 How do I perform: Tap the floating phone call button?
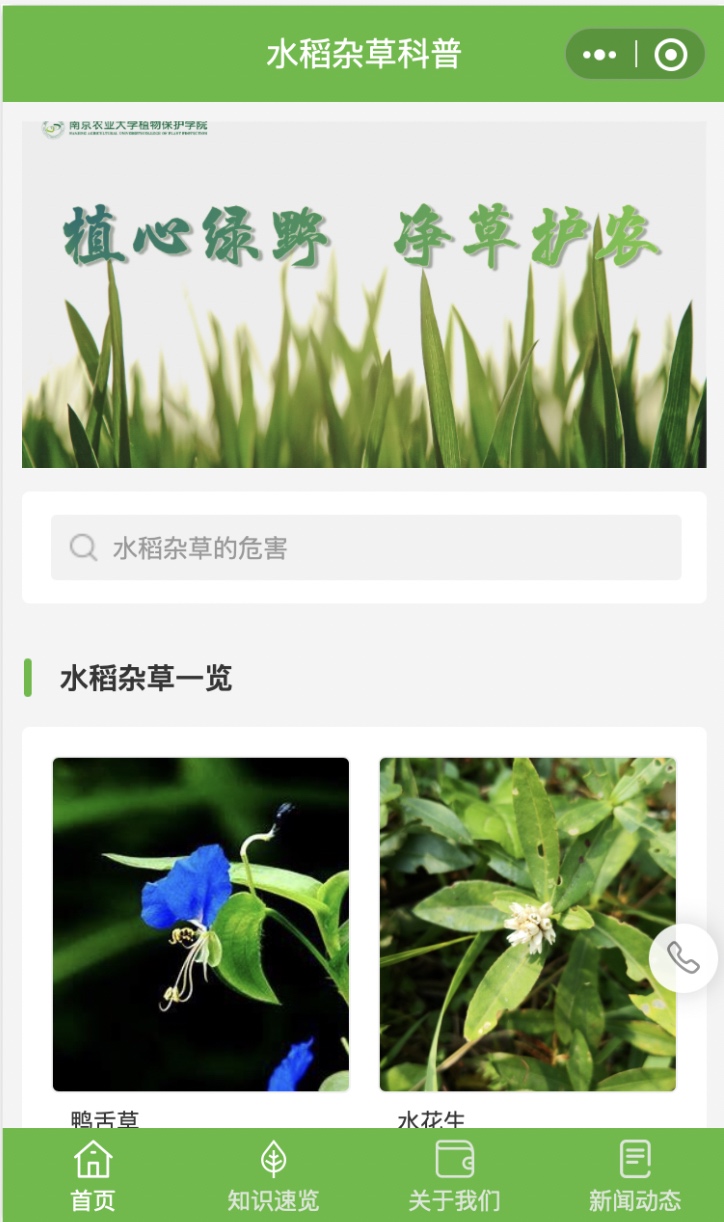[683, 959]
